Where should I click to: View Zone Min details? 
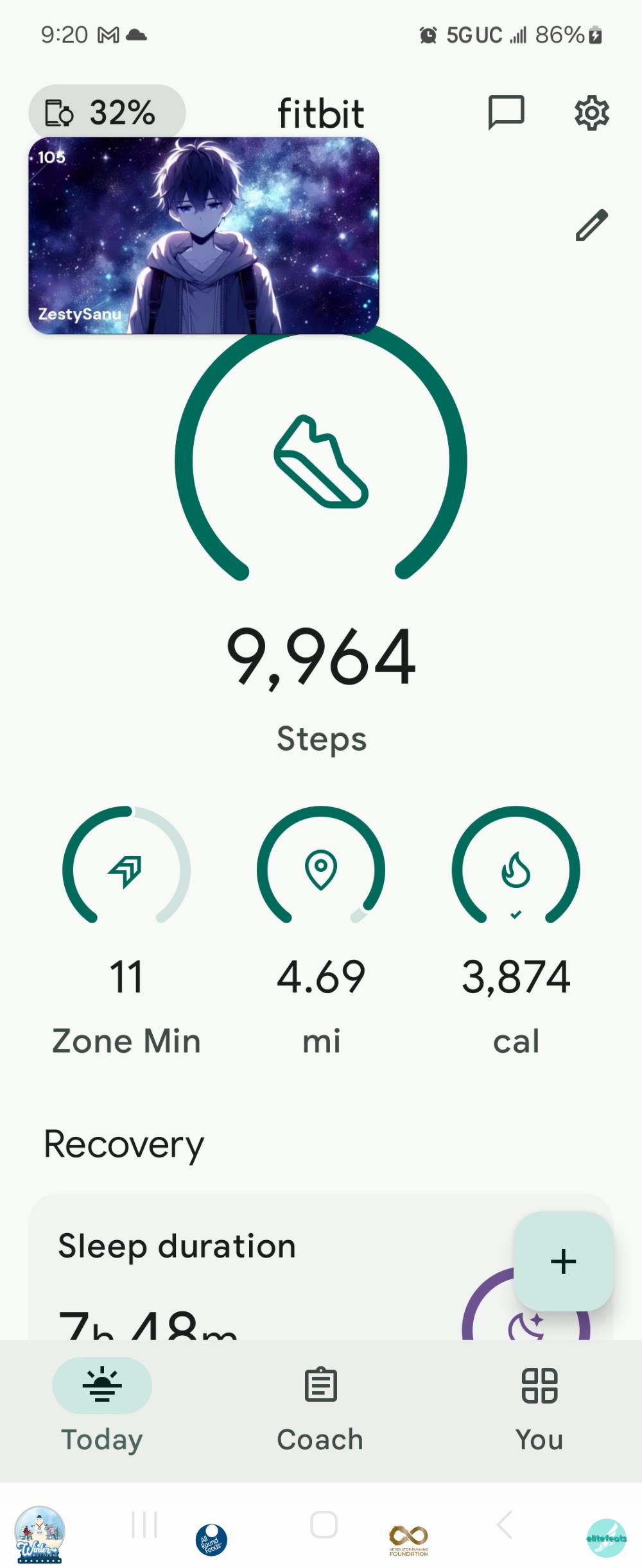(126, 930)
